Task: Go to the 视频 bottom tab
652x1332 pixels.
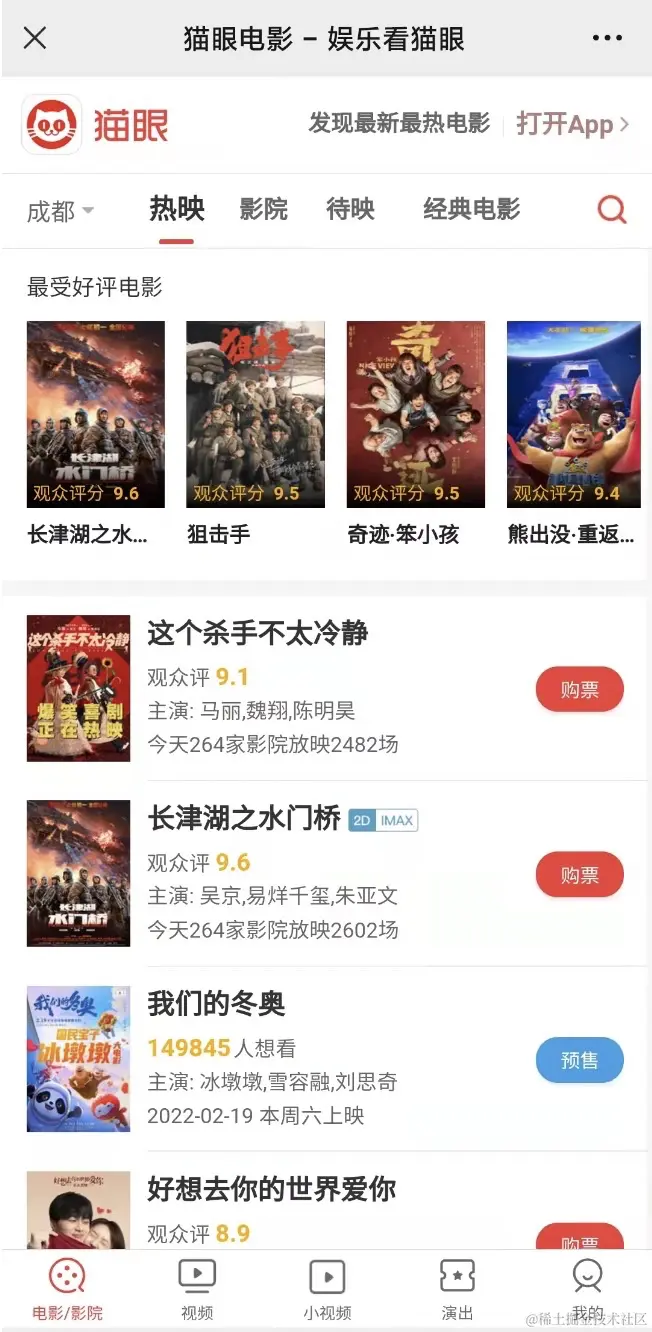Action: [197, 1289]
